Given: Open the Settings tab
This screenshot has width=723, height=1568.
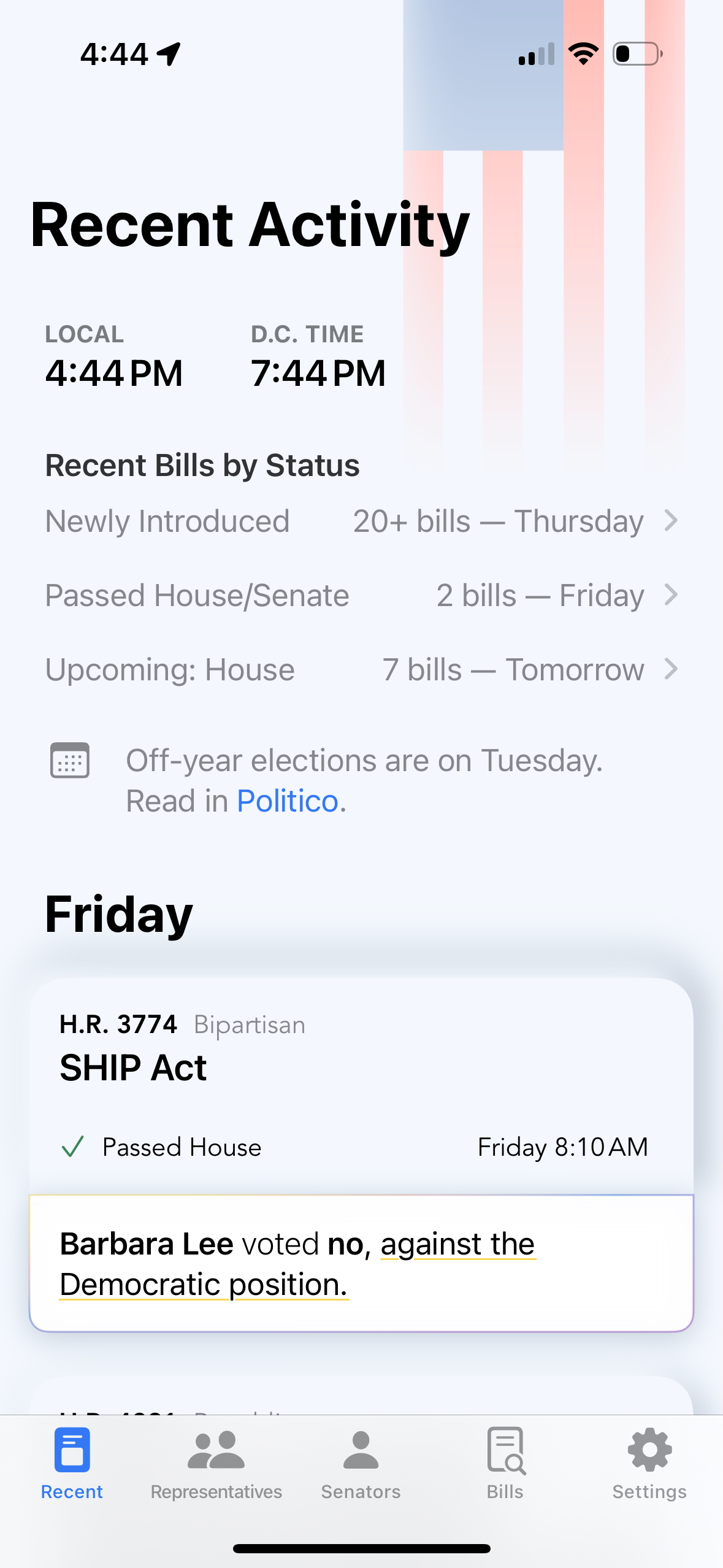Looking at the screenshot, I should (x=649, y=1464).
